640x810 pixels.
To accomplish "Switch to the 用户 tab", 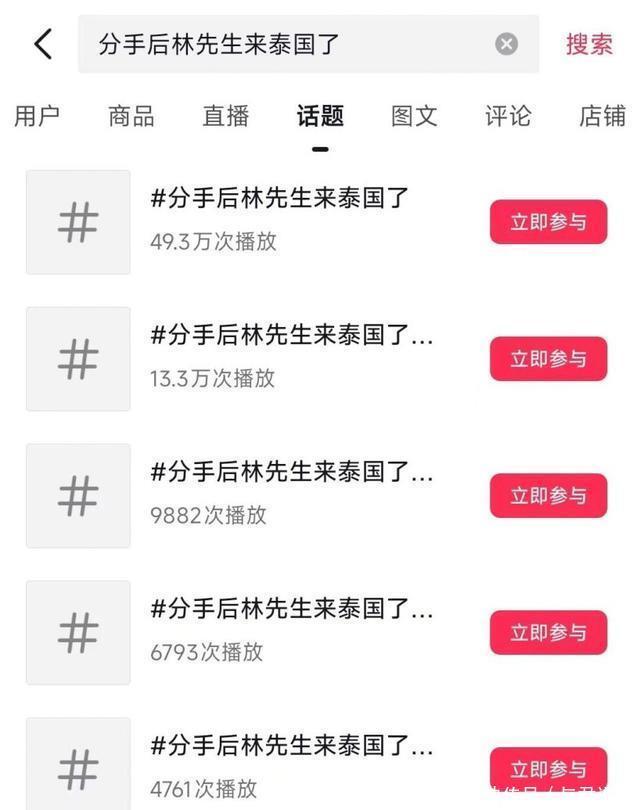I will (37, 116).
